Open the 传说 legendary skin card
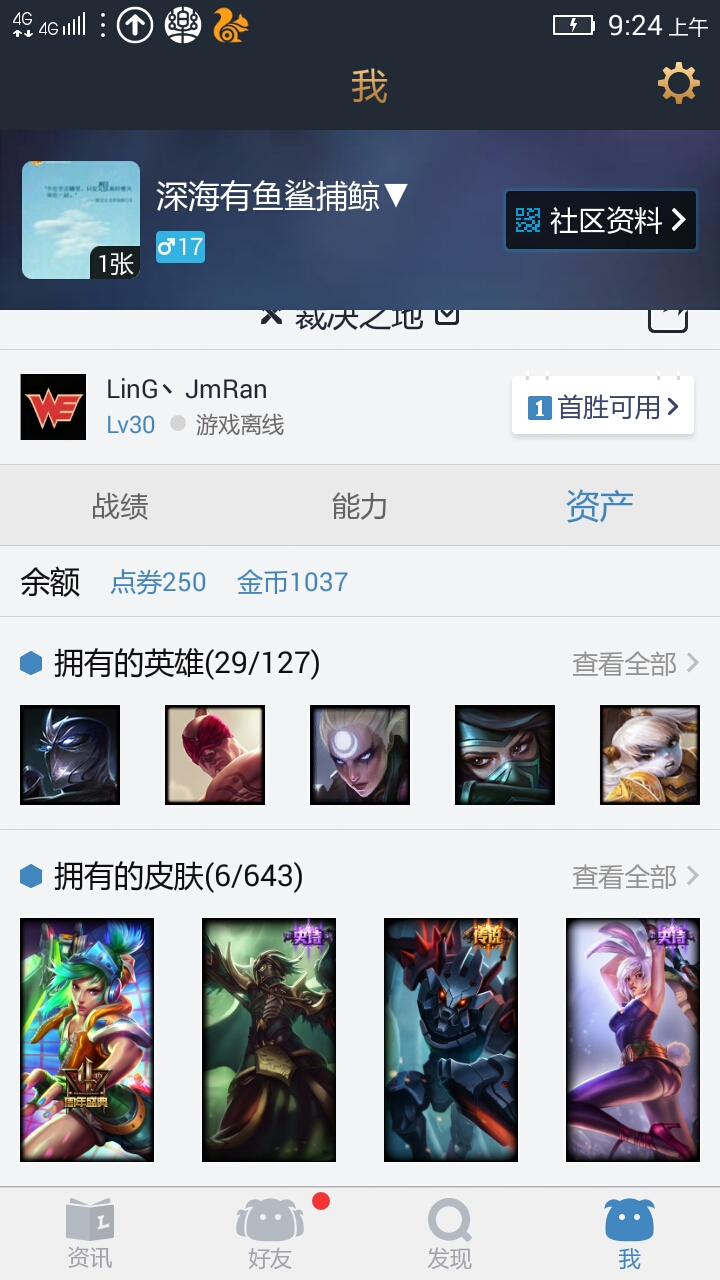The image size is (720, 1280). (x=451, y=1040)
